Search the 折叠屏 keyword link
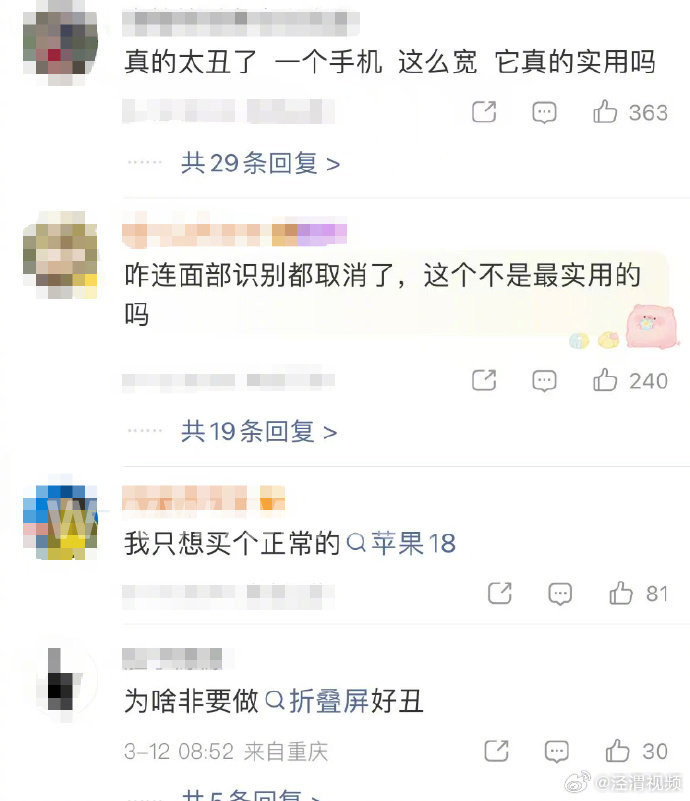690x801 pixels. coord(317,700)
